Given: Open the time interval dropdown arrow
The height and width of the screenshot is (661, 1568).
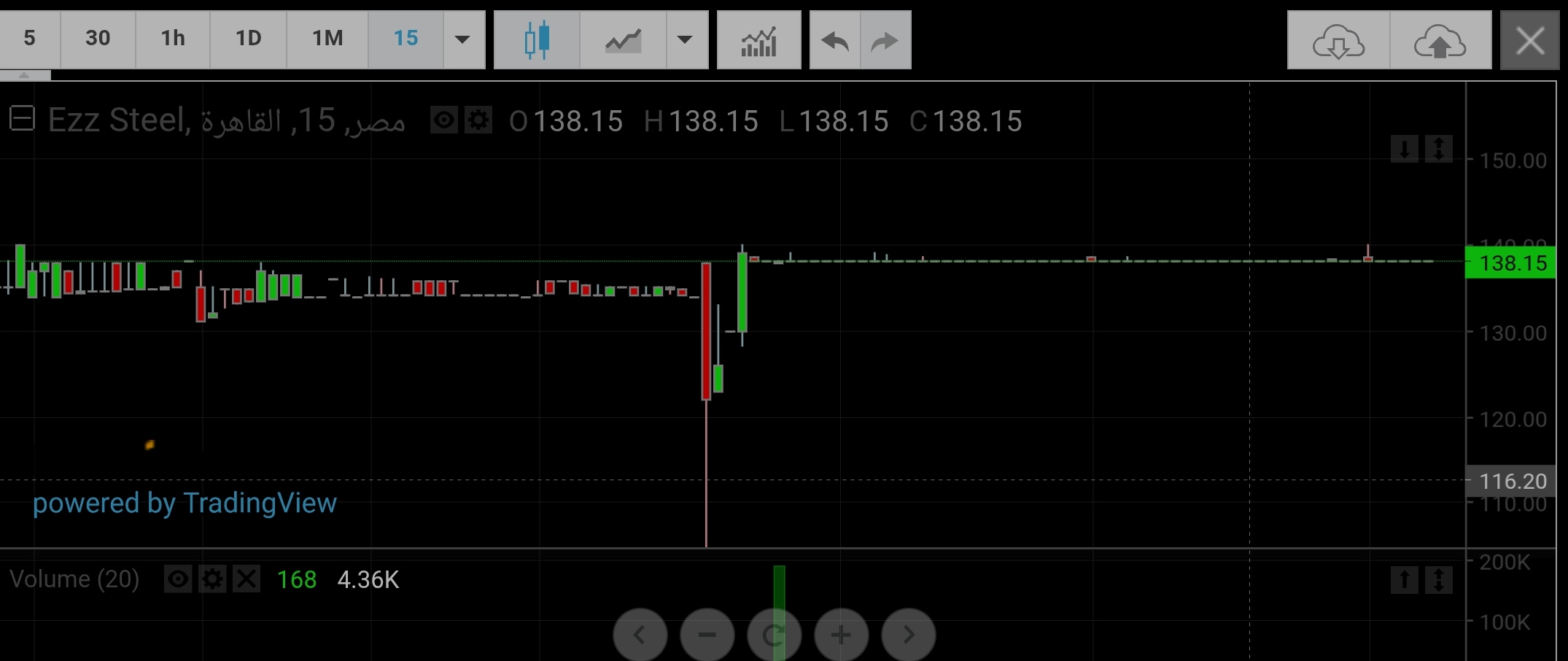Looking at the screenshot, I should tap(462, 39).
